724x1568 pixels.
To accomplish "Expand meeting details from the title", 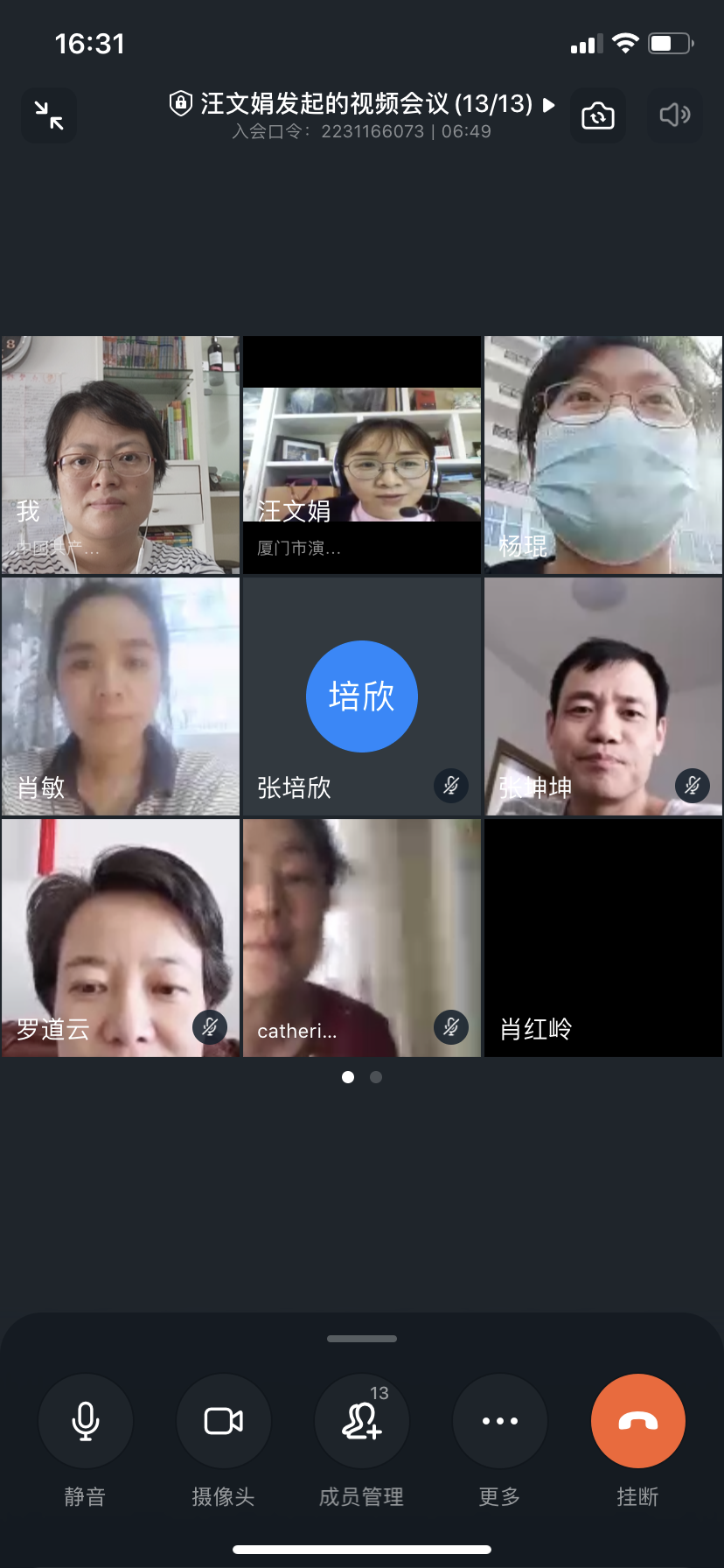I will coord(362,104).
